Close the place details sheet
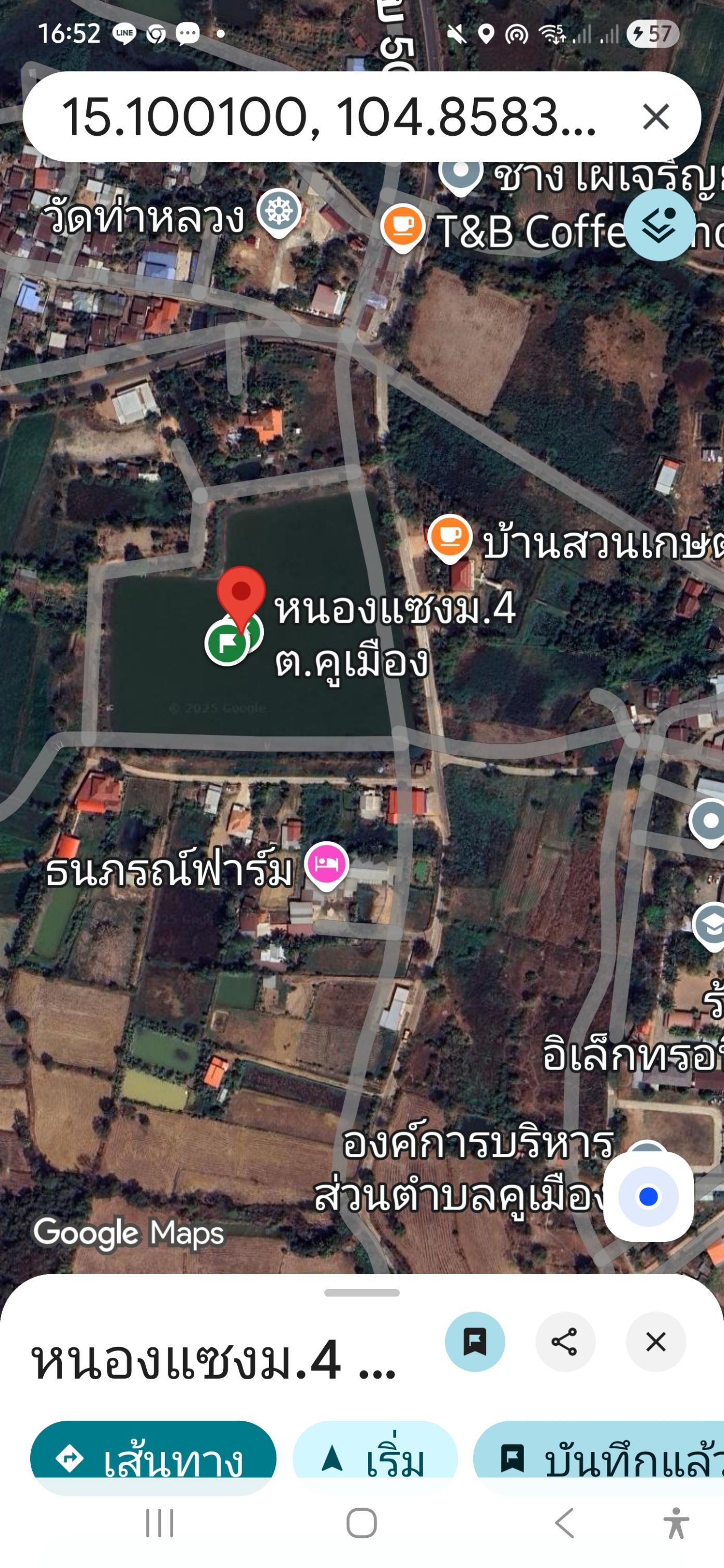The height and width of the screenshot is (1568, 724). pyautogui.click(x=655, y=1341)
